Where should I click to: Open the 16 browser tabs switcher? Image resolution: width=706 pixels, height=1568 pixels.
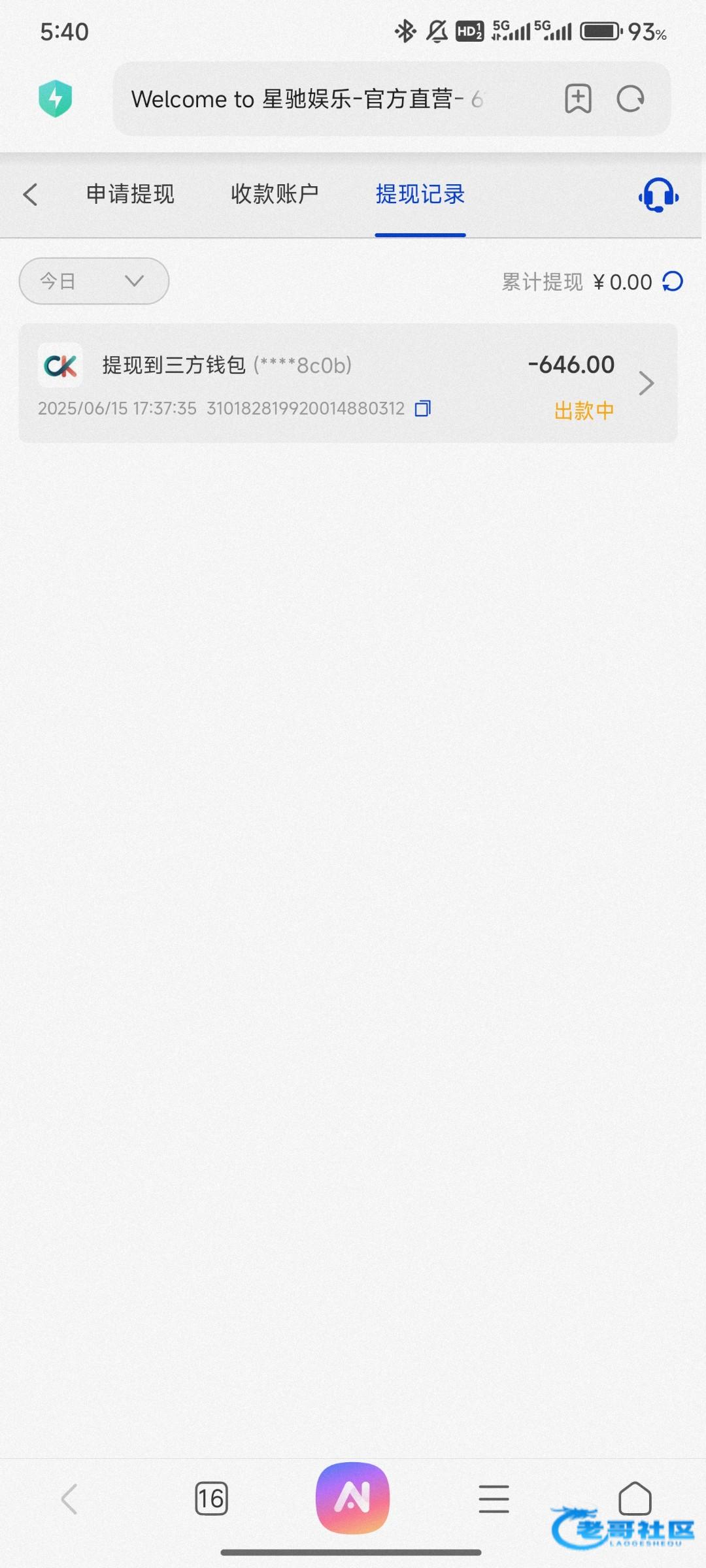click(211, 1498)
